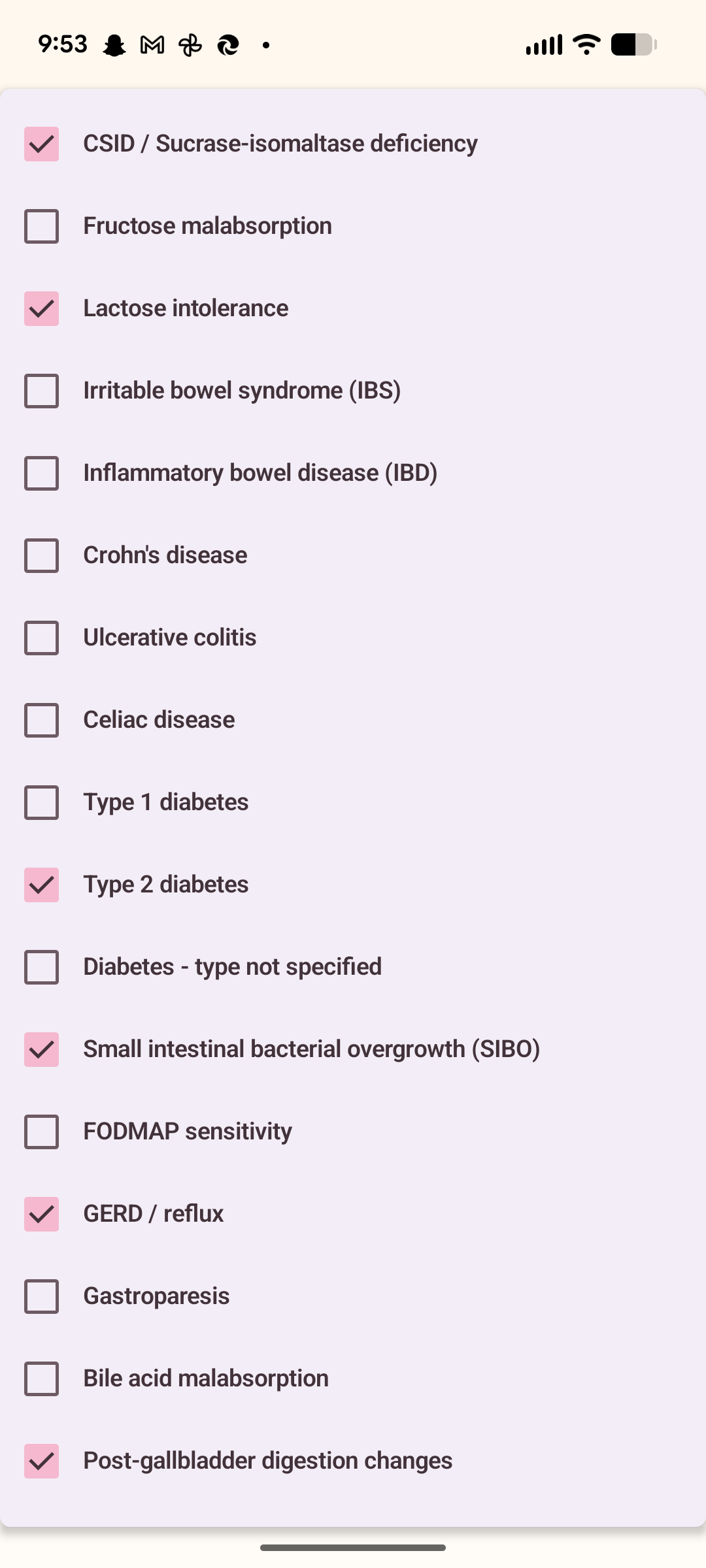
Task: Check Irritable bowel syndrome (IBS)
Action: [41, 392]
